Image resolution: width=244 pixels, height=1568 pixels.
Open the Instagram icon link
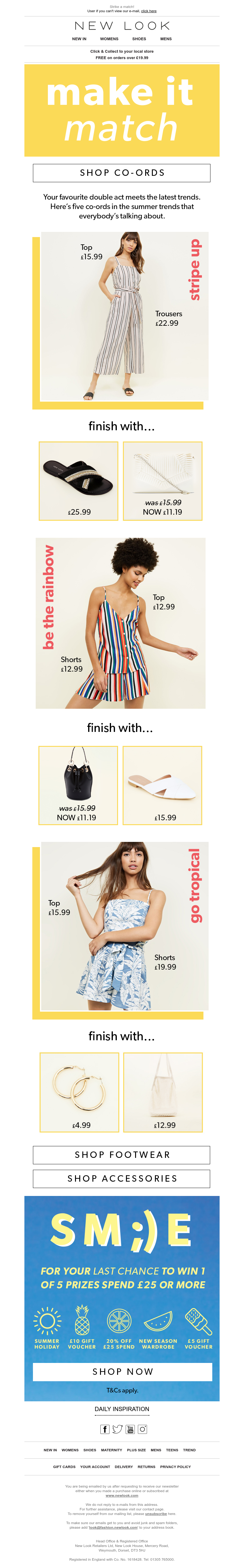(142, 1429)
